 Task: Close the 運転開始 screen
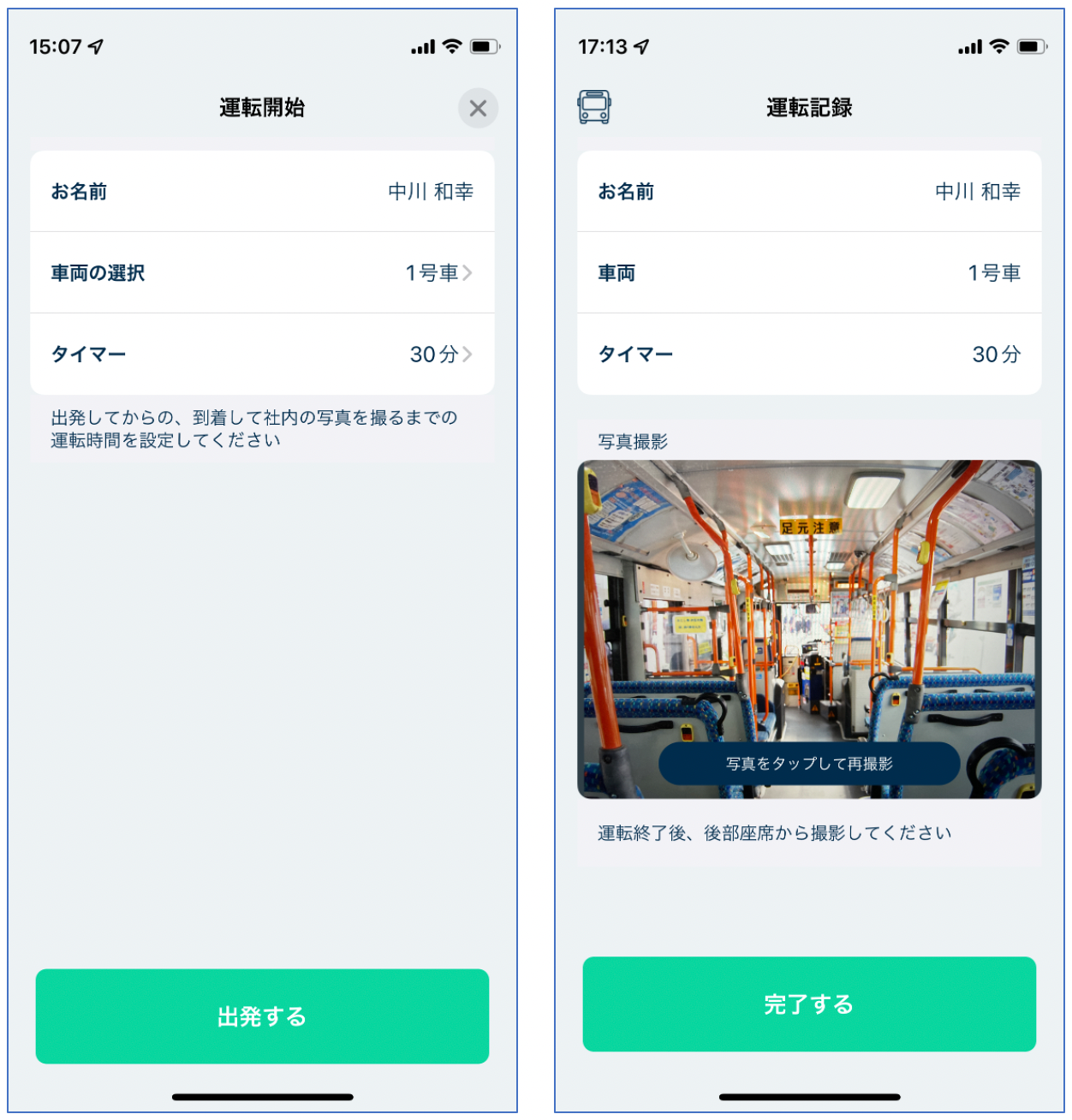click(478, 109)
